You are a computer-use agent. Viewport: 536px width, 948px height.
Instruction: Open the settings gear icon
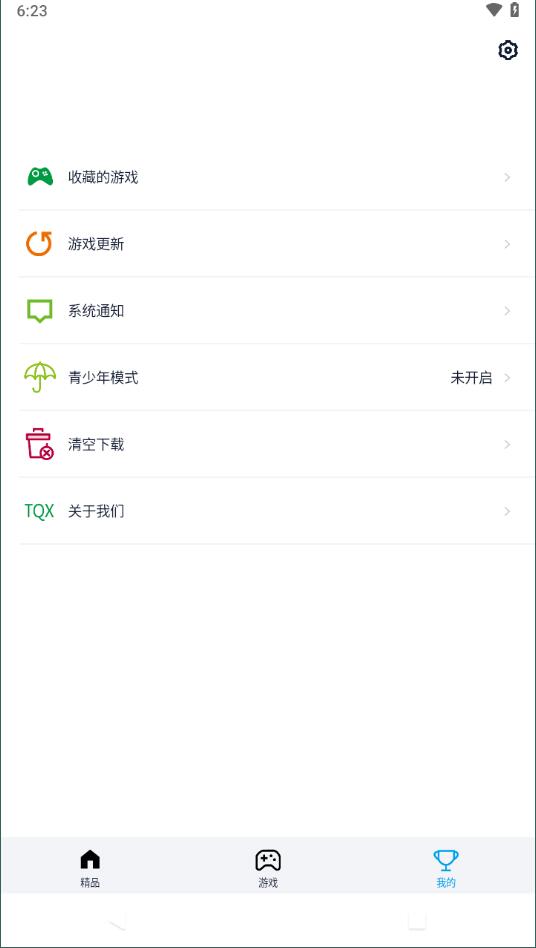(x=508, y=50)
